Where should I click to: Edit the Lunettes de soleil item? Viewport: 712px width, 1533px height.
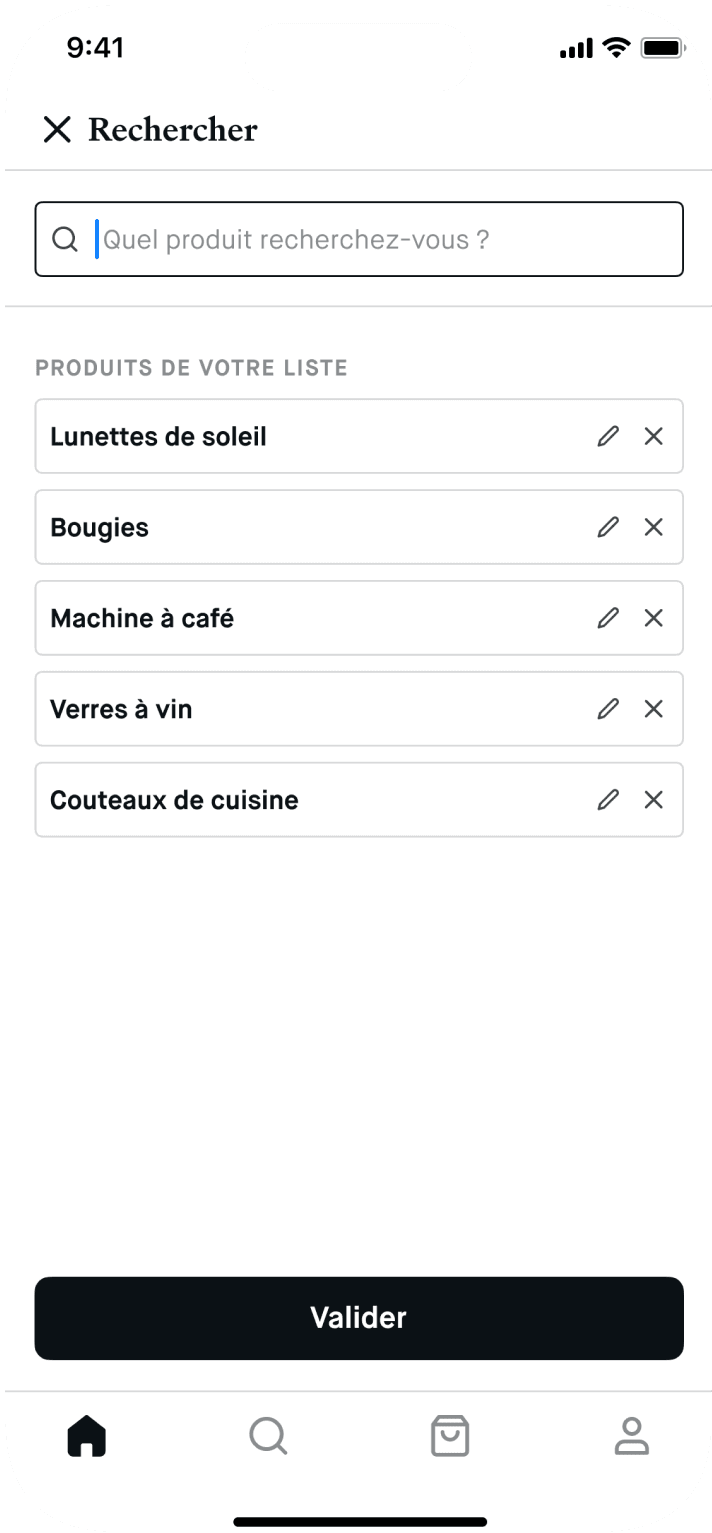coord(608,436)
